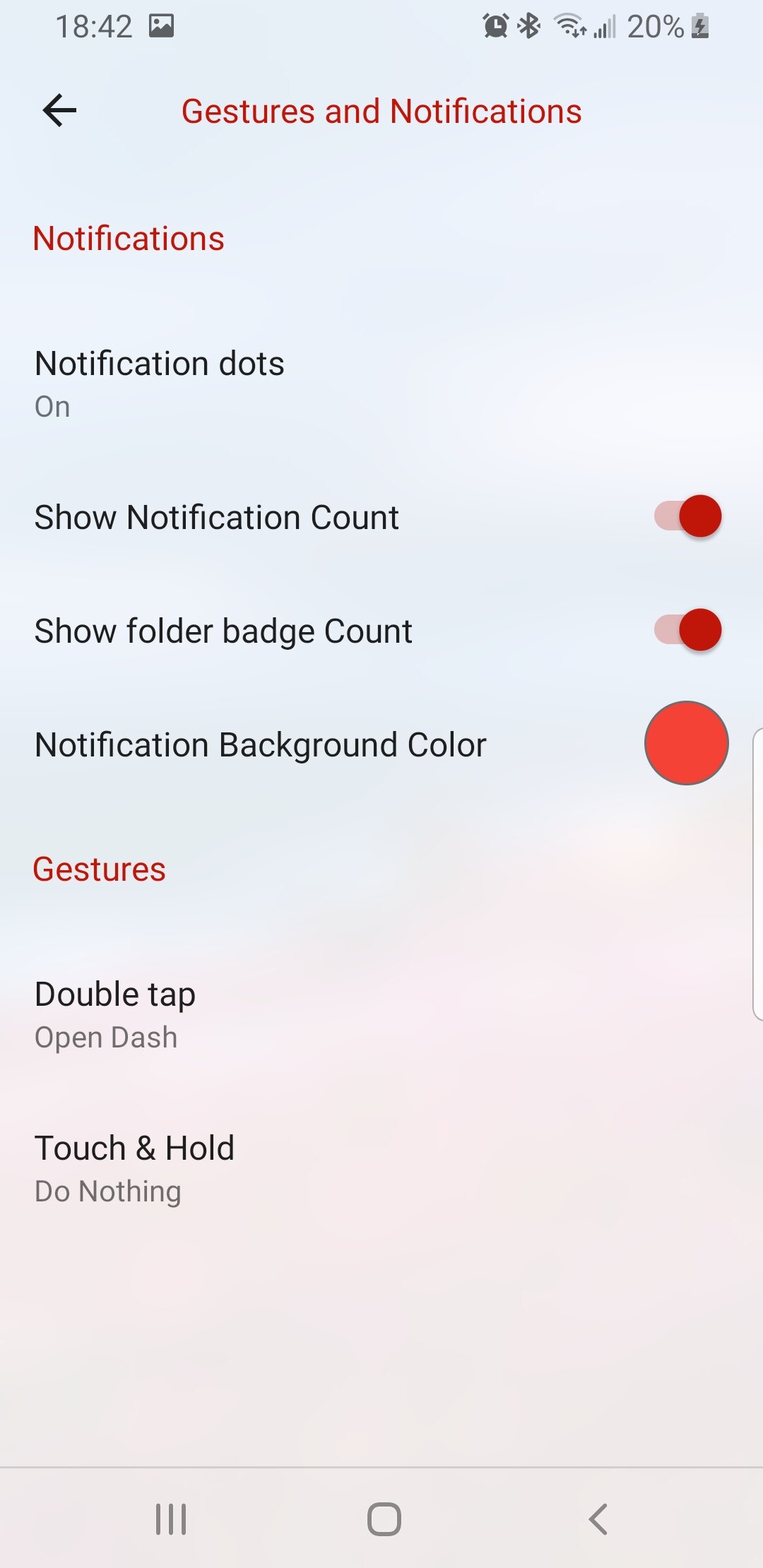Image resolution: width=763 pixels, height=1568 pixels.
Task: Open Notification dots setting
Action: [381, 384]
